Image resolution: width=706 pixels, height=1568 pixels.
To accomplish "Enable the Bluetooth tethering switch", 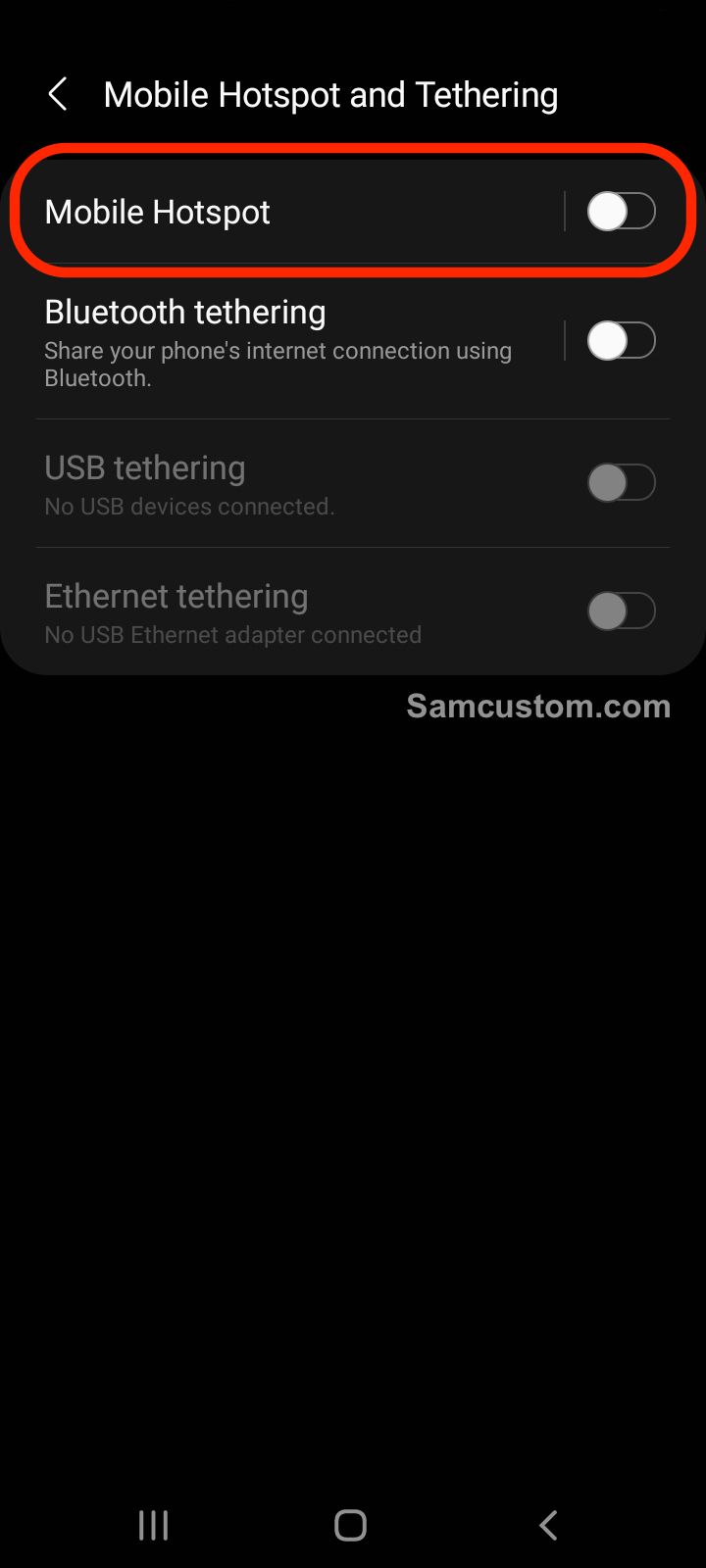I will point(621,341).
